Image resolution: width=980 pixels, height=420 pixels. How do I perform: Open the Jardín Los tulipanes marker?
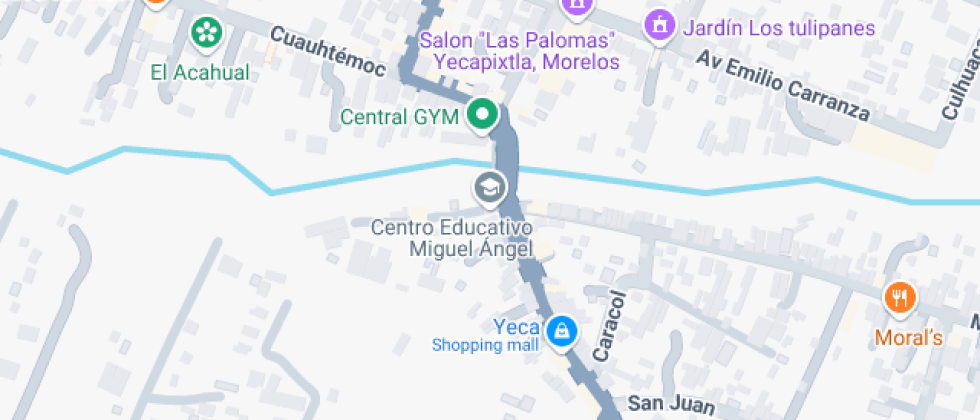[x=659, y=24]
